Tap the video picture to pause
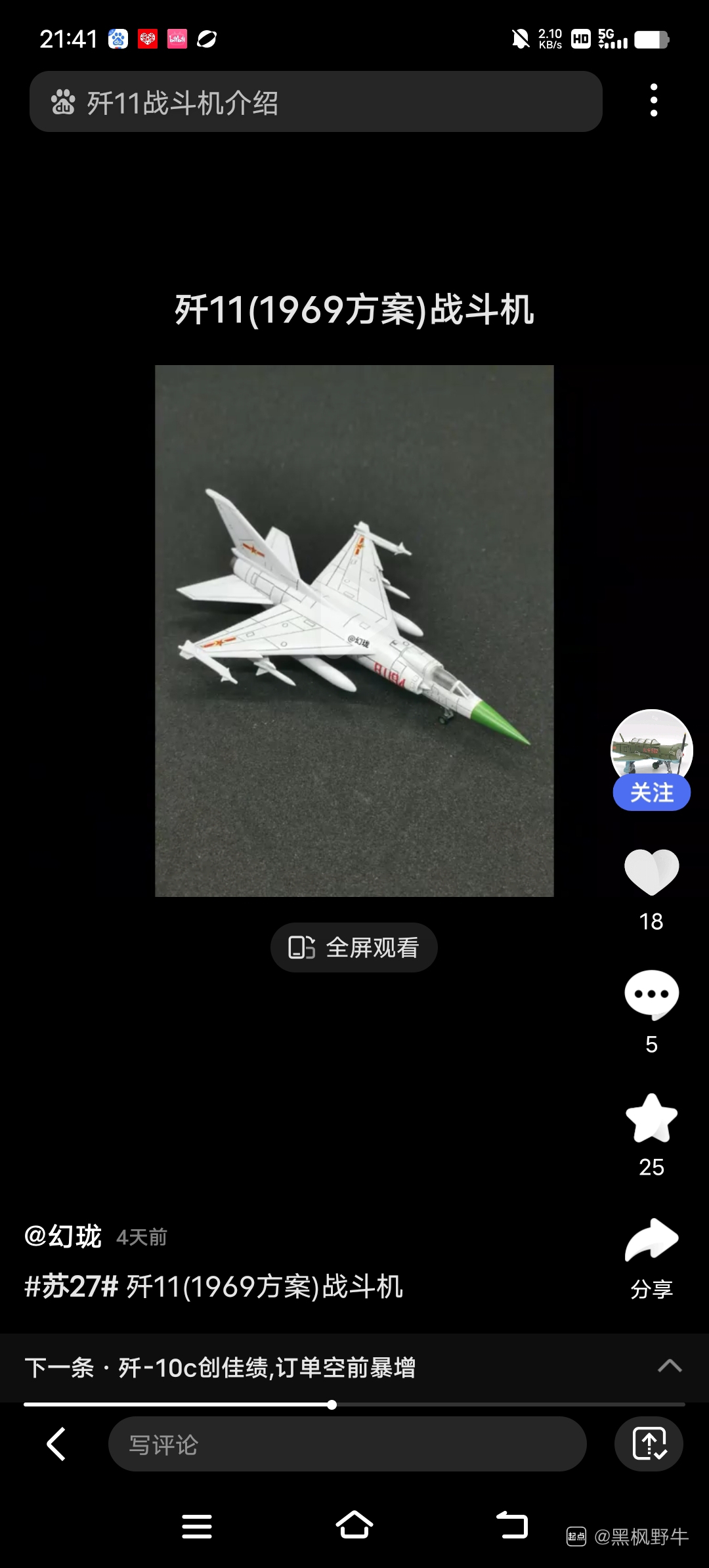This screenshot has height=1568, width=709. point(354,630)
